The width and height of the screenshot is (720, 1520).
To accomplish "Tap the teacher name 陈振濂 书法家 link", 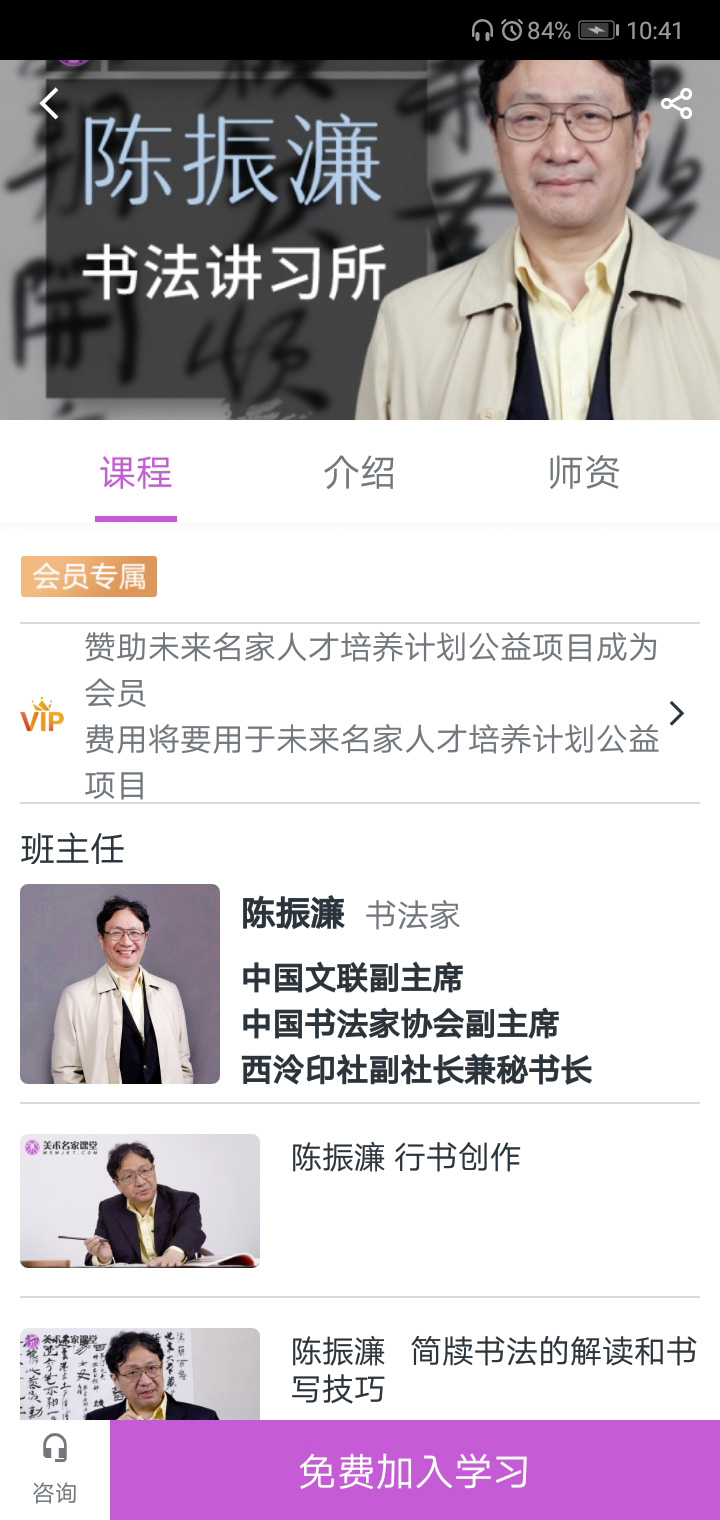I will click(352, 914).
